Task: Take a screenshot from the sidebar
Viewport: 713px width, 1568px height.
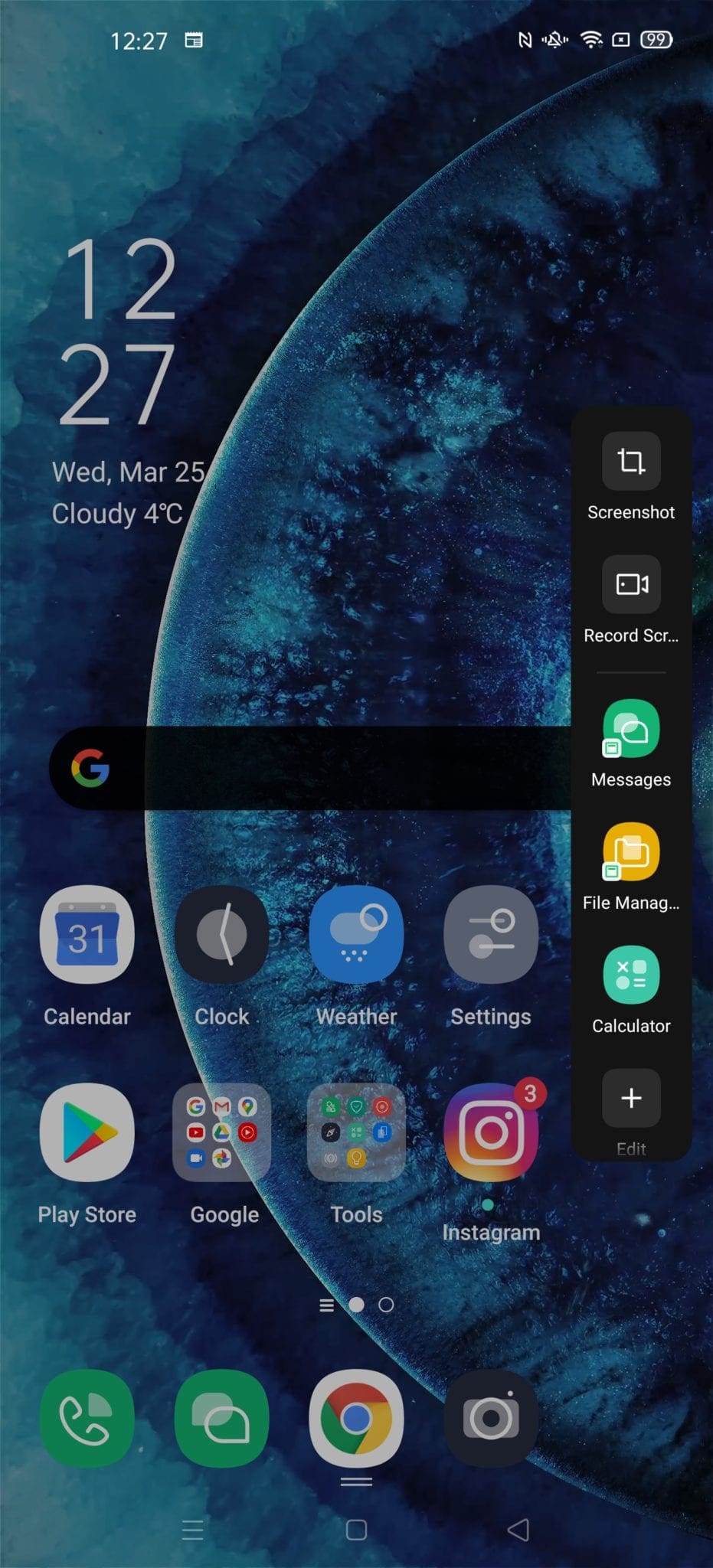Action: coord(631,462)
